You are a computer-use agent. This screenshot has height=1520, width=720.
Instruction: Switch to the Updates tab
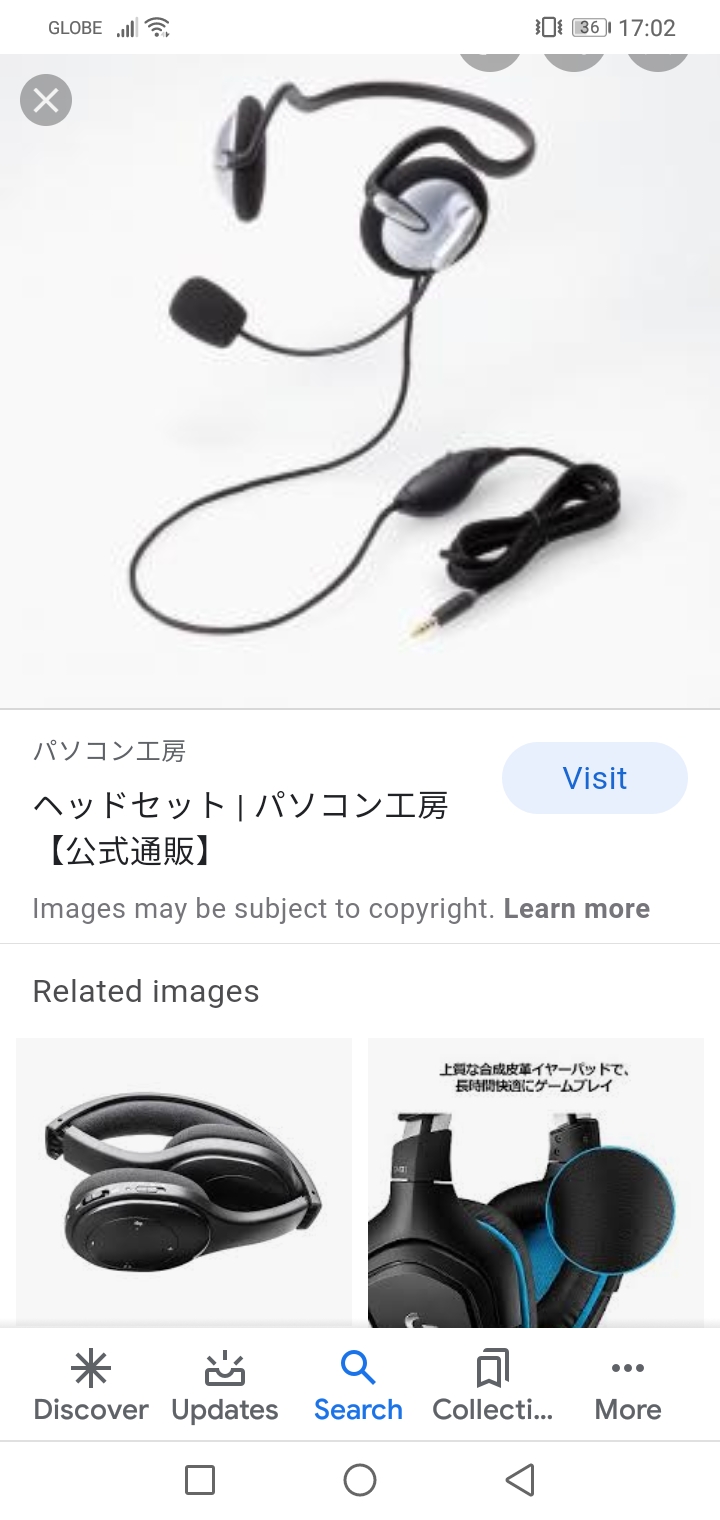click(225, 1386)
